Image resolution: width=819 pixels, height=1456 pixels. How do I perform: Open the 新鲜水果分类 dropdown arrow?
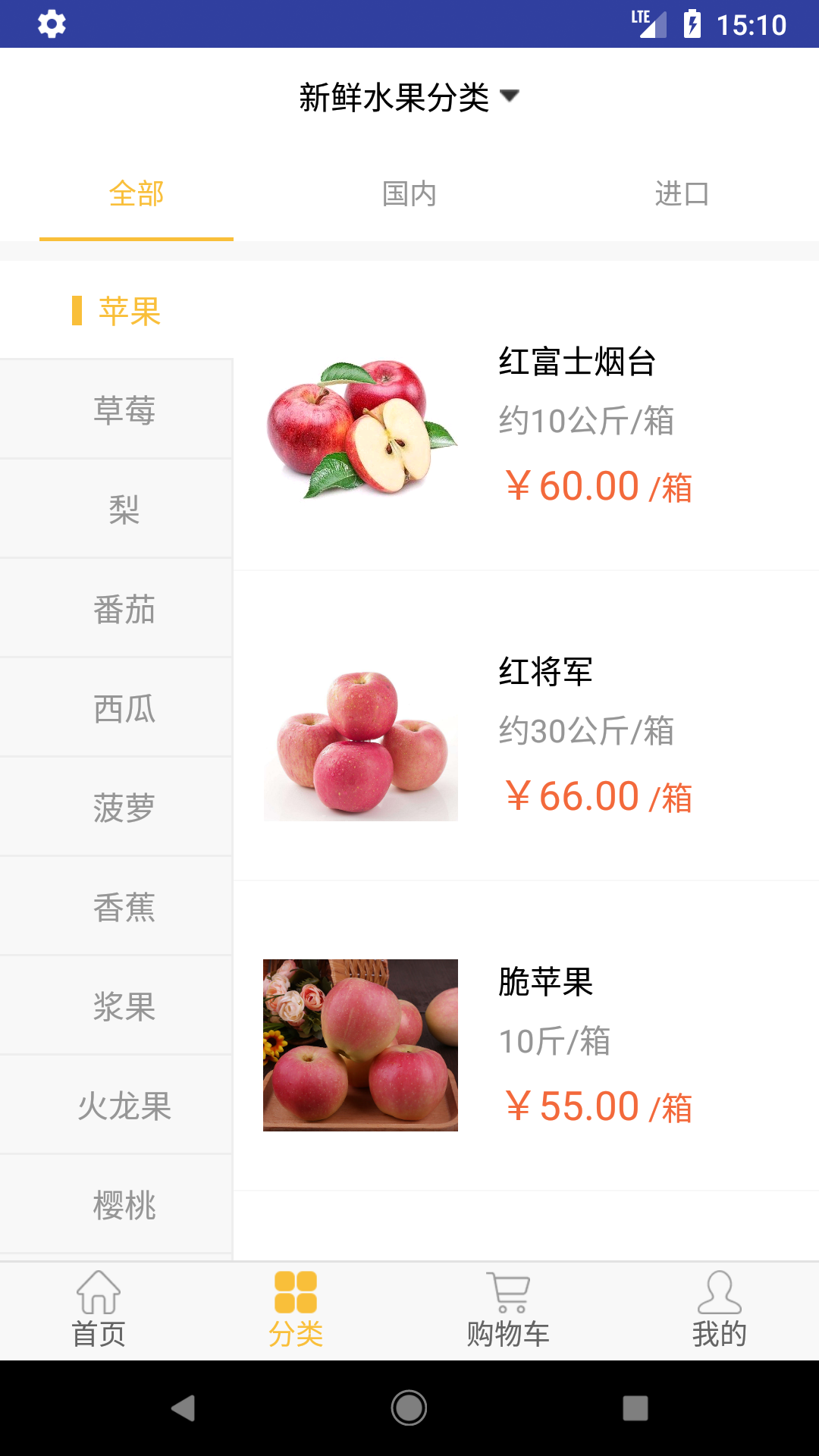point(512,96)
